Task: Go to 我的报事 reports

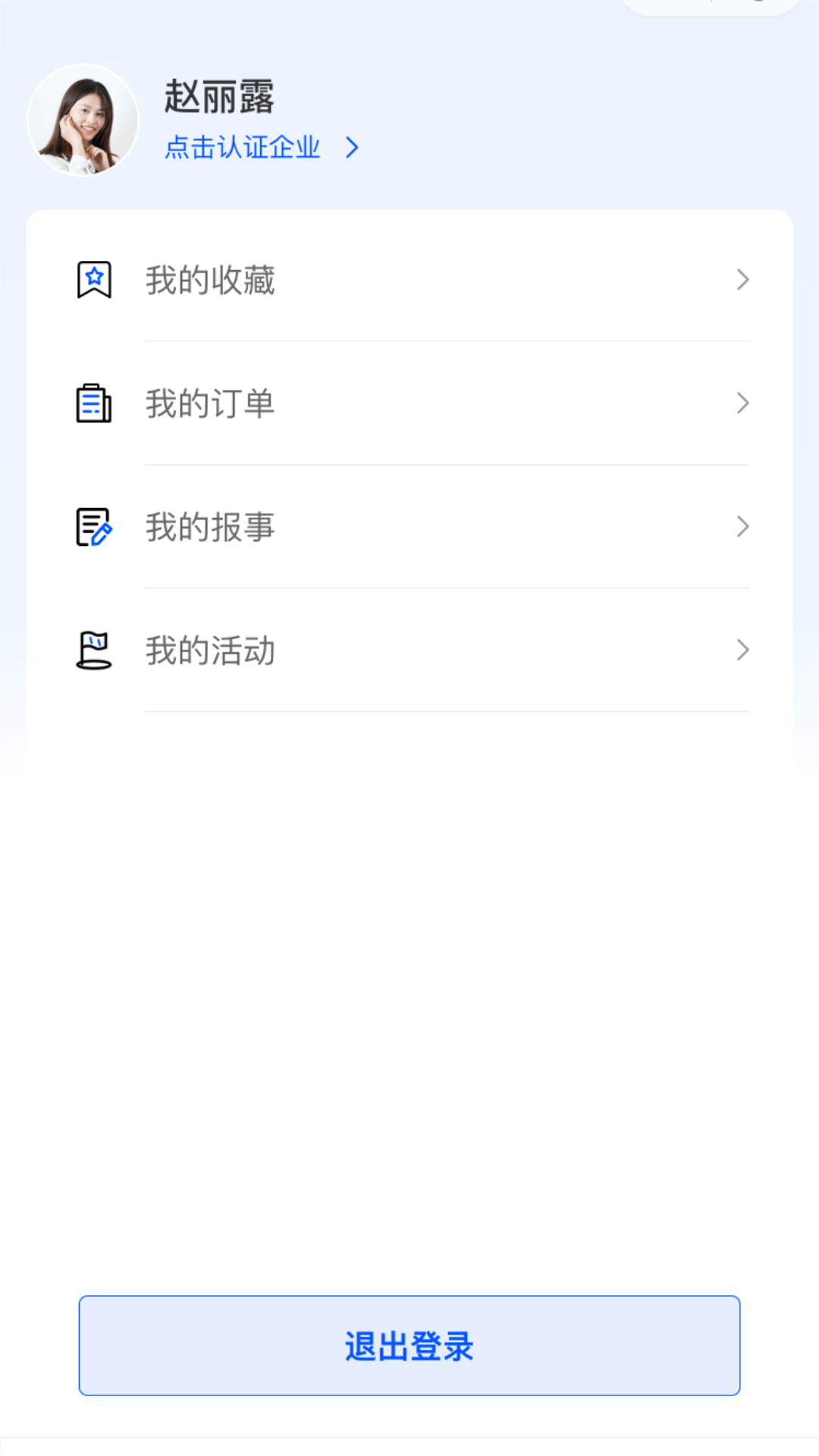Action: 409,527
